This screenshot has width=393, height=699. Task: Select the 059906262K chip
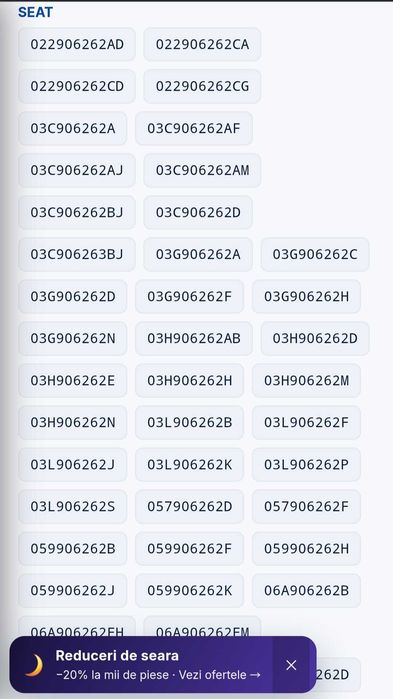tap(189, 590)
